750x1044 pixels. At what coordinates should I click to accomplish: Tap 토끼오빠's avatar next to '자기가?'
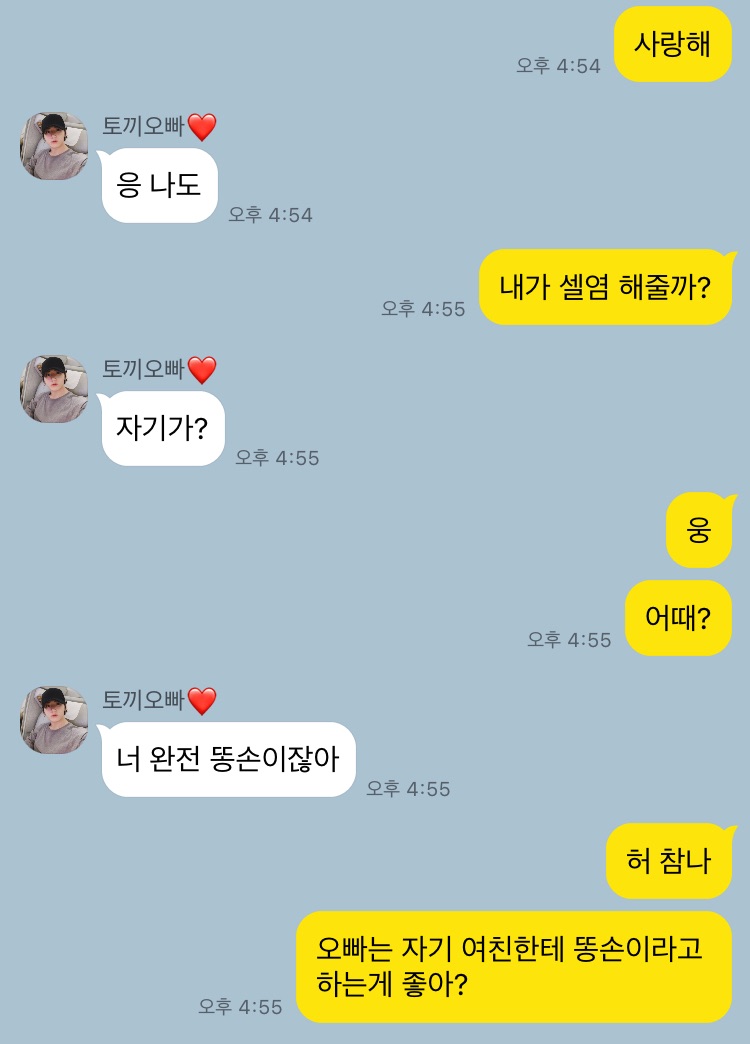tap(54, 389)
